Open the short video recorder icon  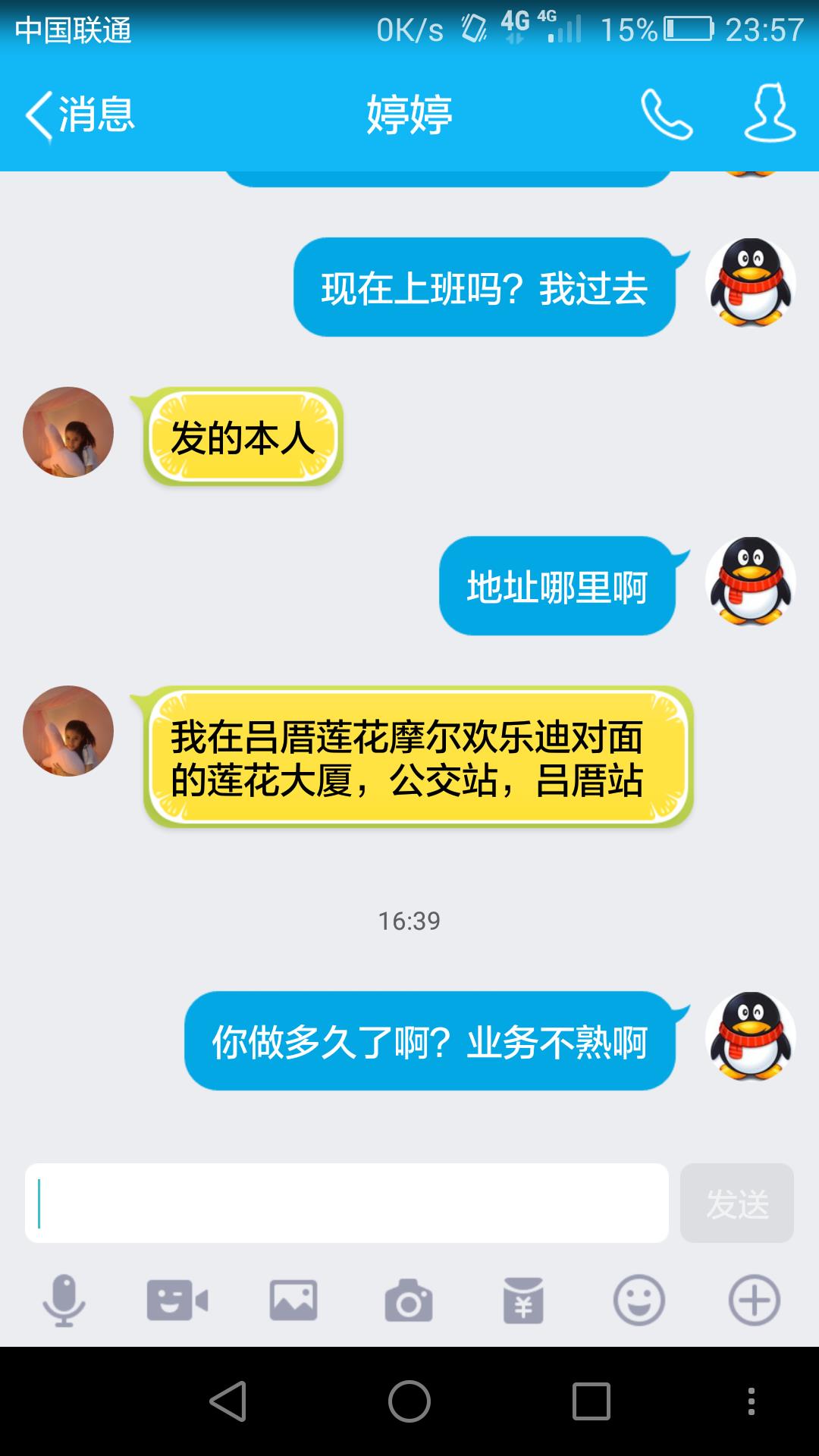(177, 1301)
